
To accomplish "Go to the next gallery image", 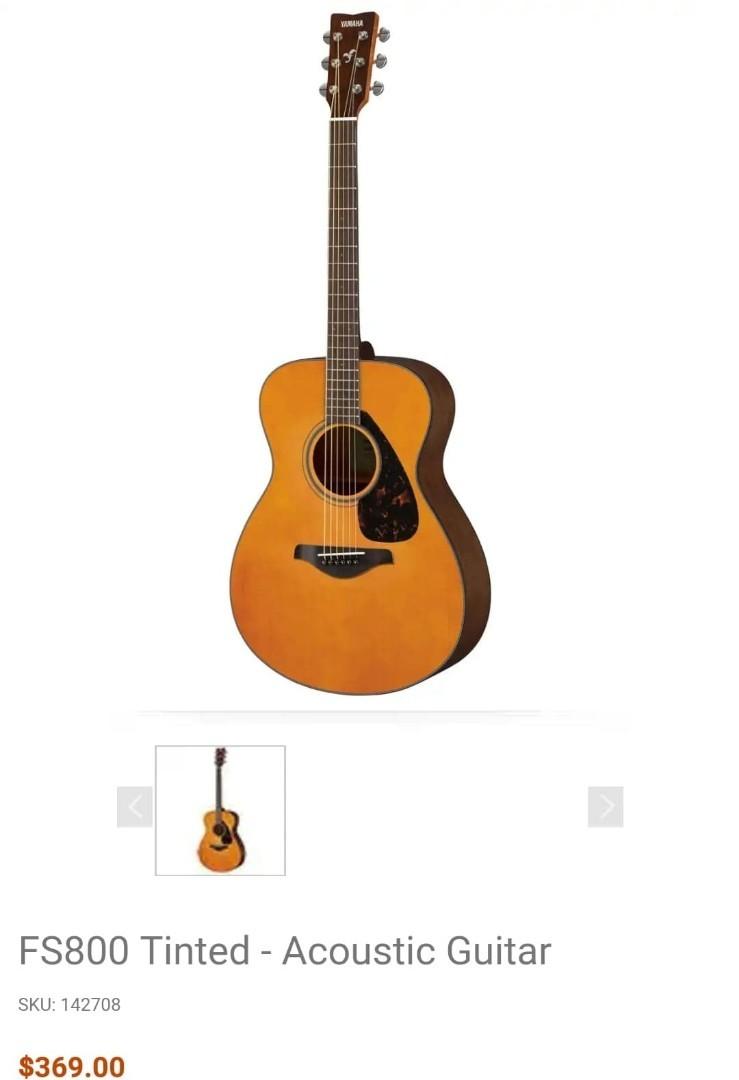I will [605, 807].
